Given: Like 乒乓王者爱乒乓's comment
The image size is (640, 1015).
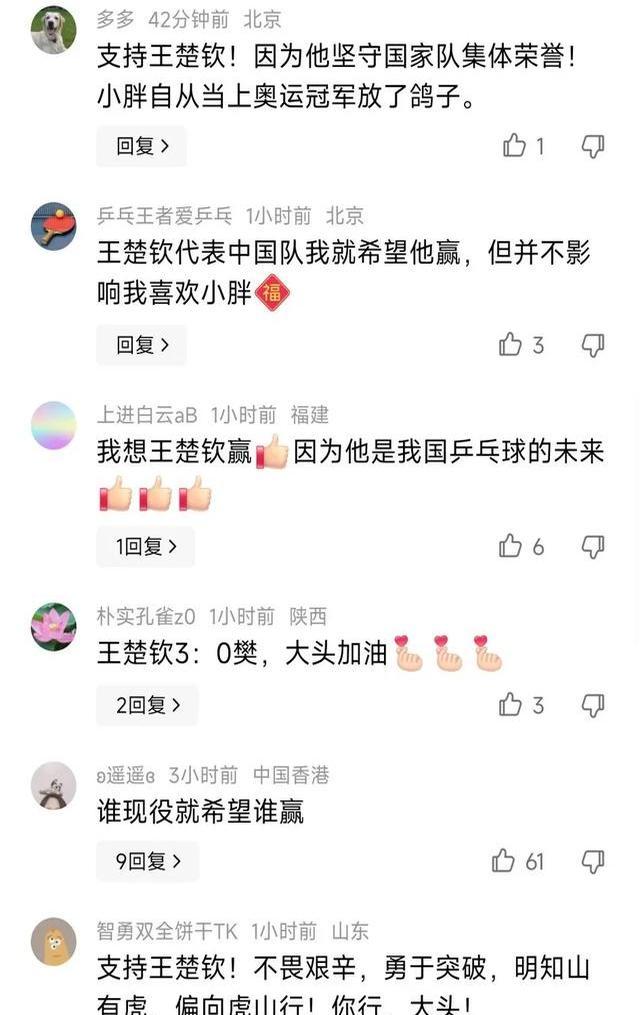Looking at the screenshot, I should point(511,345).
